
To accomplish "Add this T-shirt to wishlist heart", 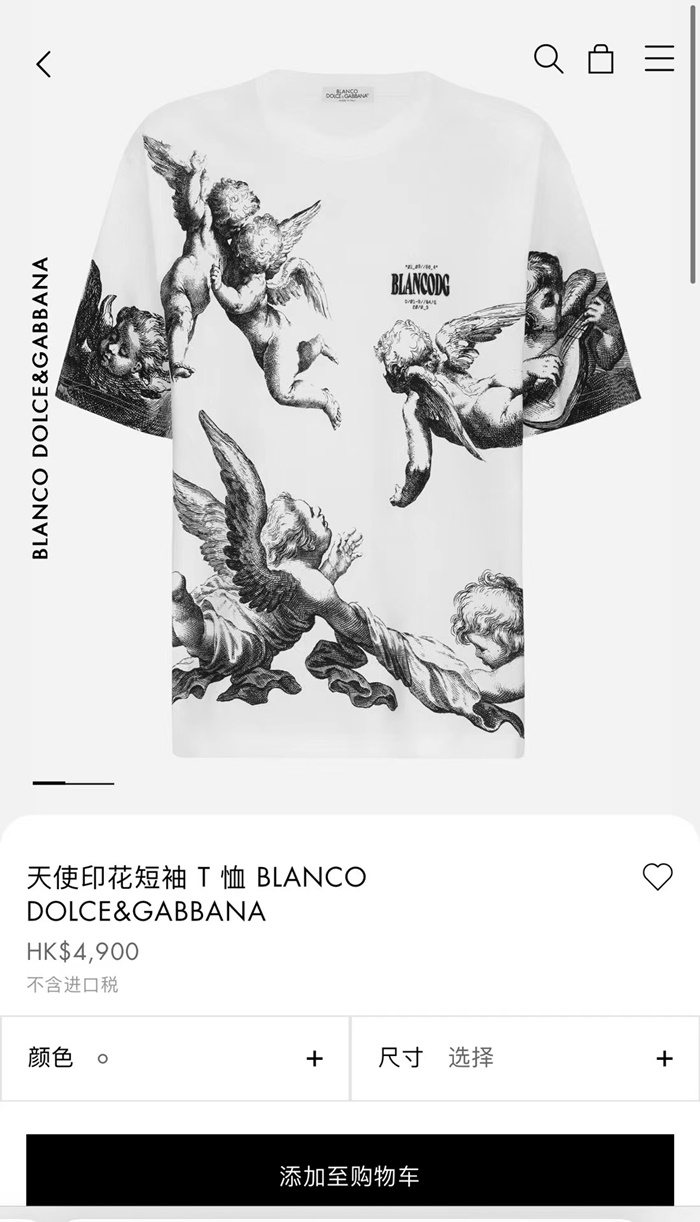I will (657, 877).
